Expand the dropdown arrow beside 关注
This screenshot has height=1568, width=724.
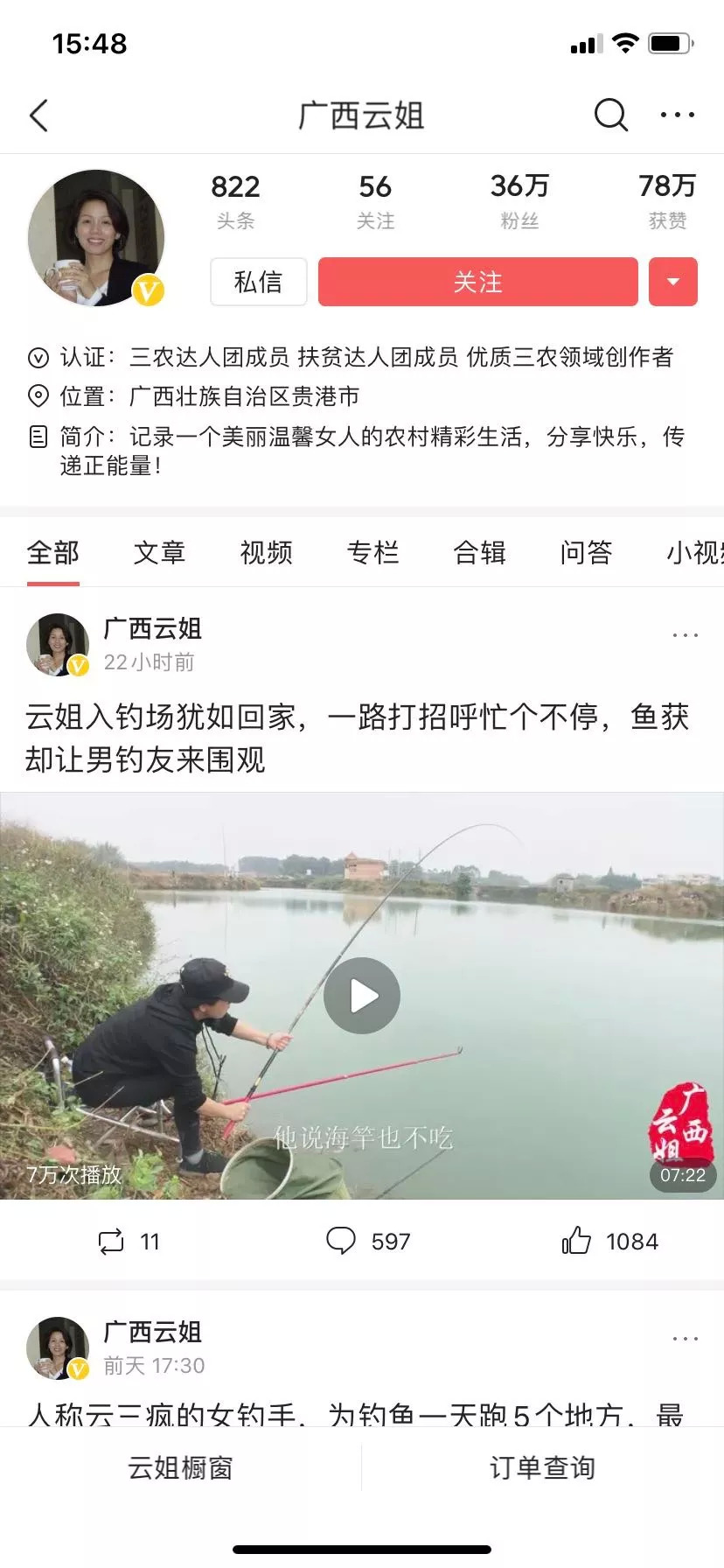click(x=672, y=282)
